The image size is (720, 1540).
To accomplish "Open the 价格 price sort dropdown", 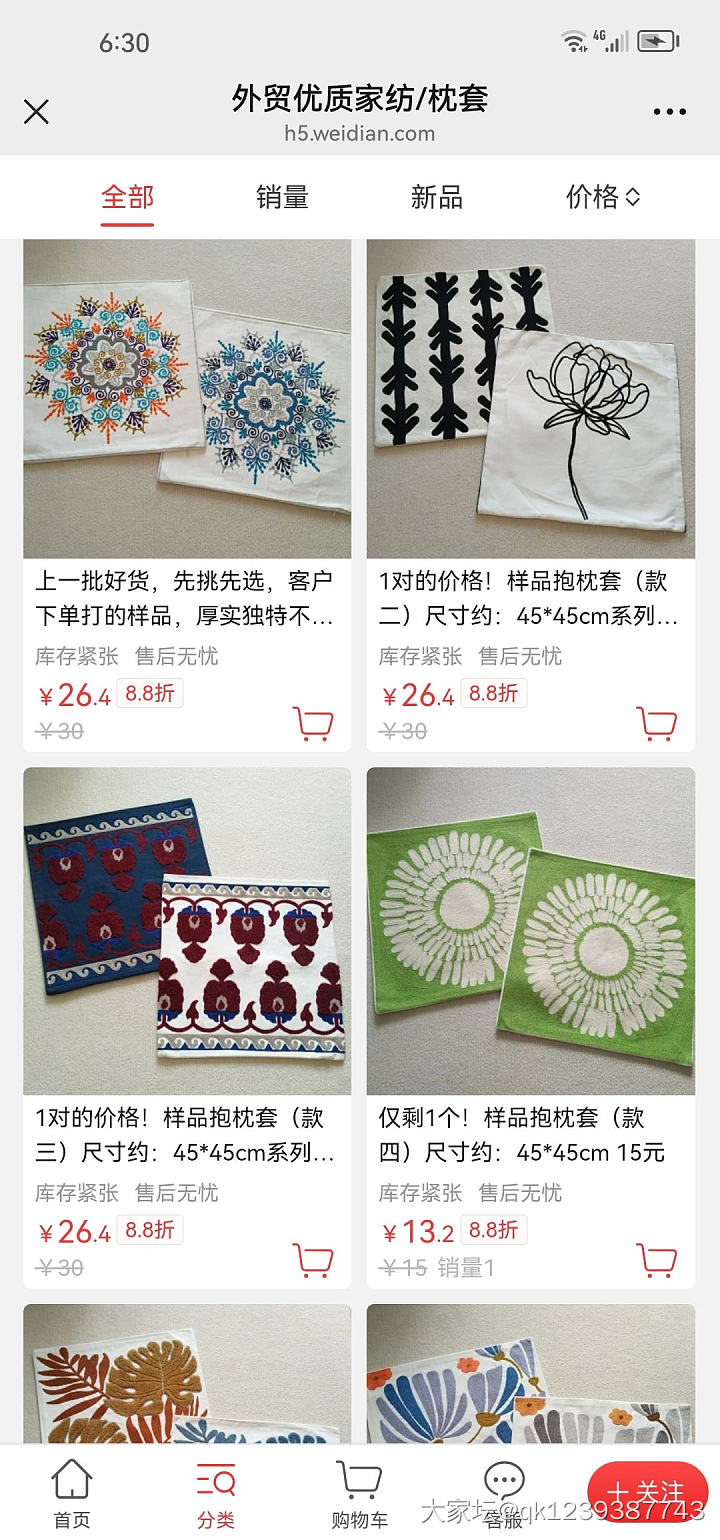I will pos(598,197).
